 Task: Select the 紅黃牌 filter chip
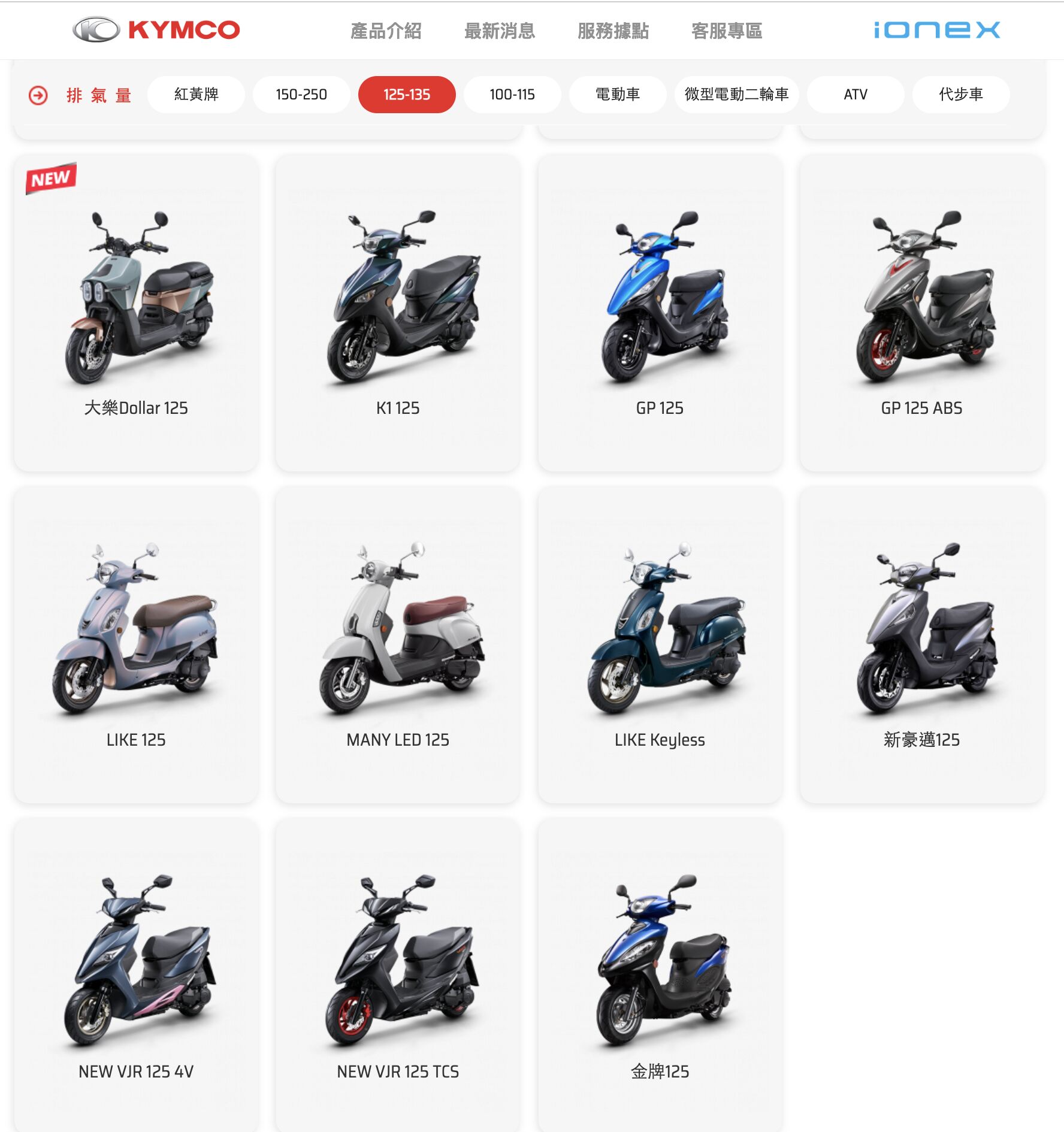tap(196, 95)
